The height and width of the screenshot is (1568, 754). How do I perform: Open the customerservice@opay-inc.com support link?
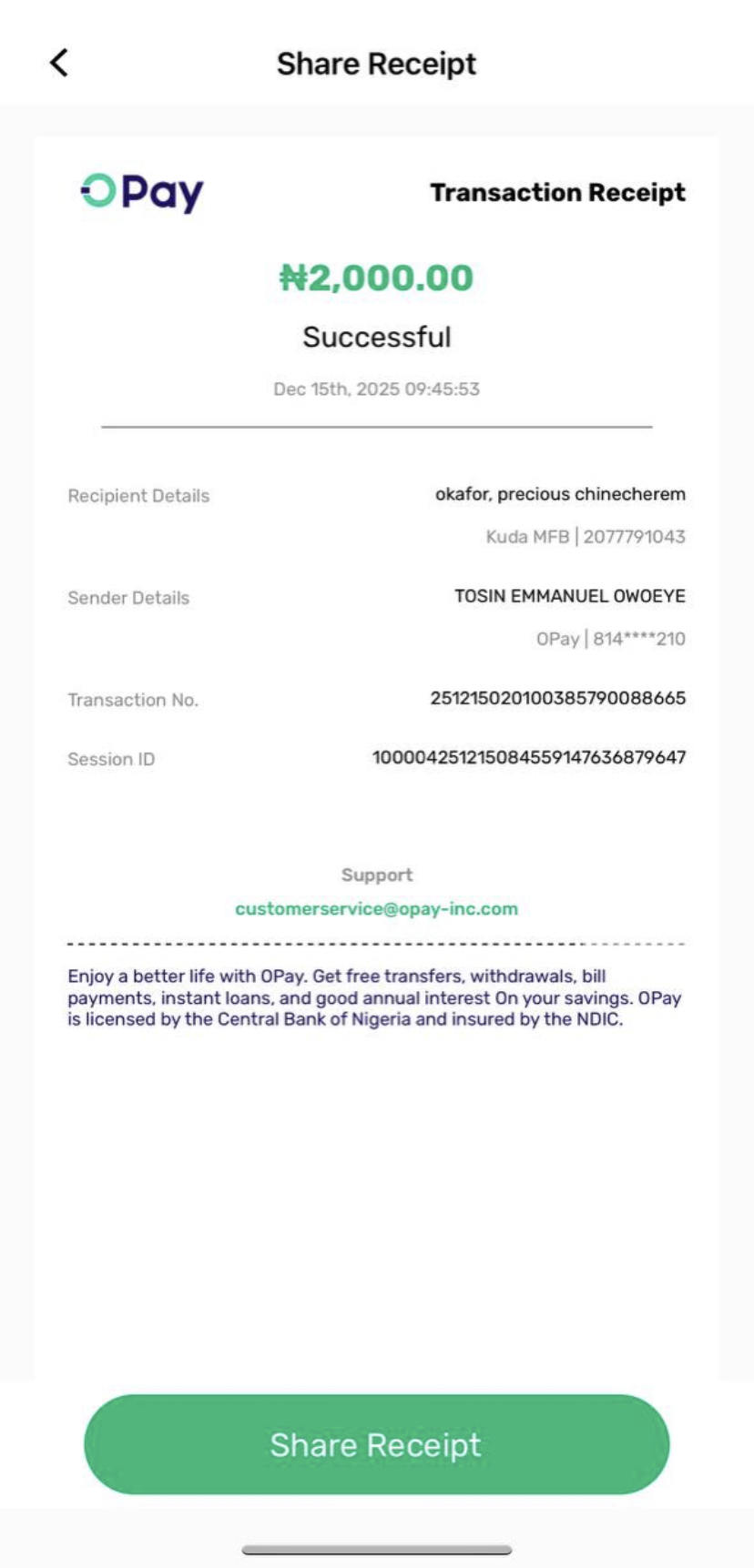coord(376,908)
